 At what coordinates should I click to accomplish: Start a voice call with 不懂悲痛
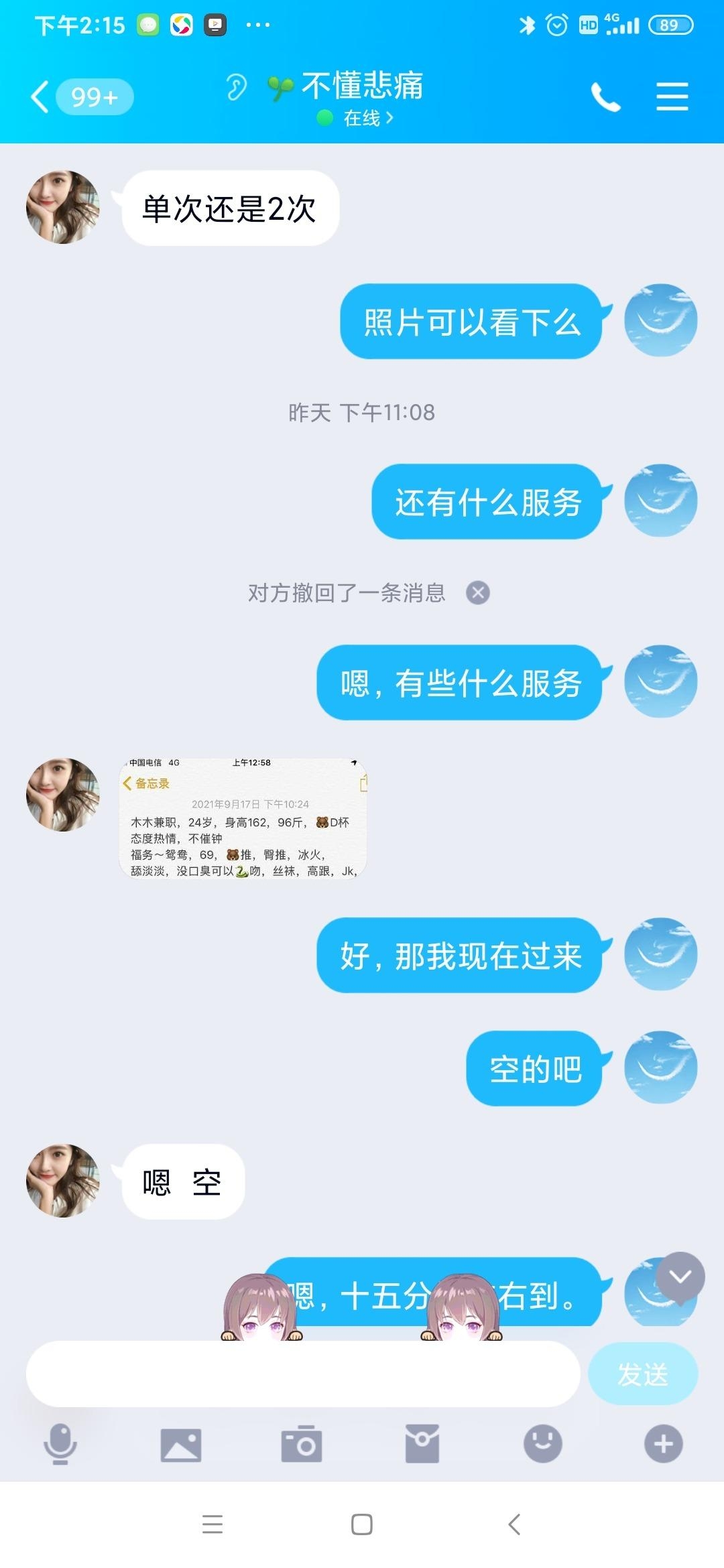[605, 98]
